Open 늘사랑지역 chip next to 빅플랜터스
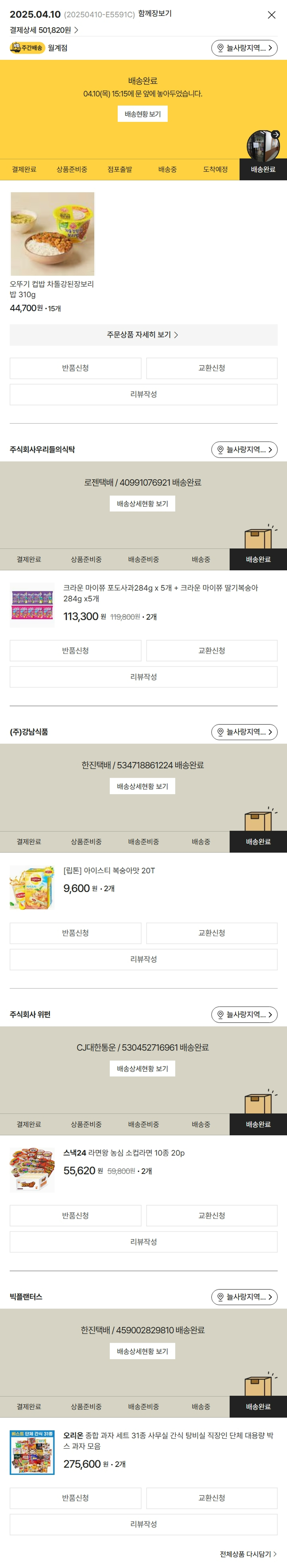Image resolution: width=287 pixels, height=1568 pixels. pyautogui.click(x=245, y=1297)
